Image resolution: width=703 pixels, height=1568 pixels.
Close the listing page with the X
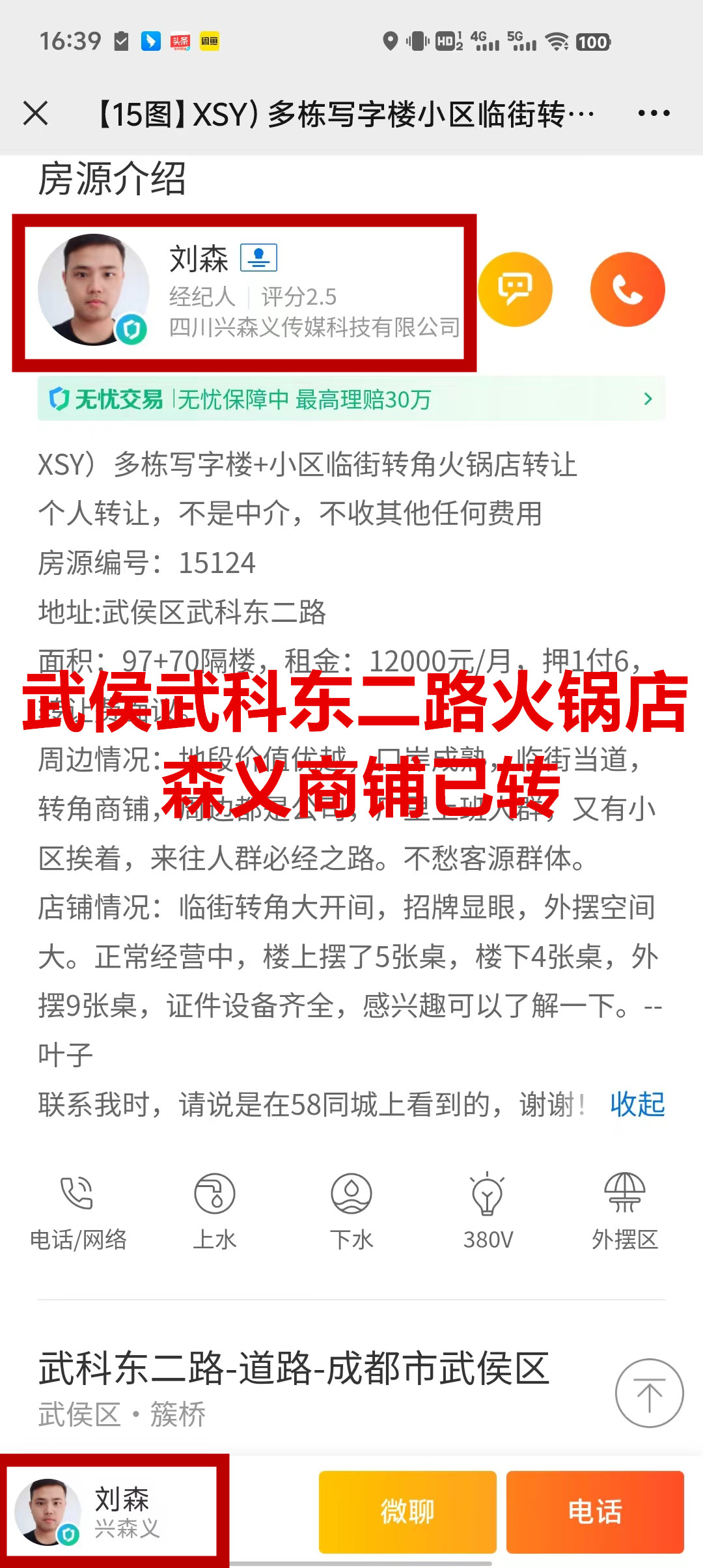point(36,113)
